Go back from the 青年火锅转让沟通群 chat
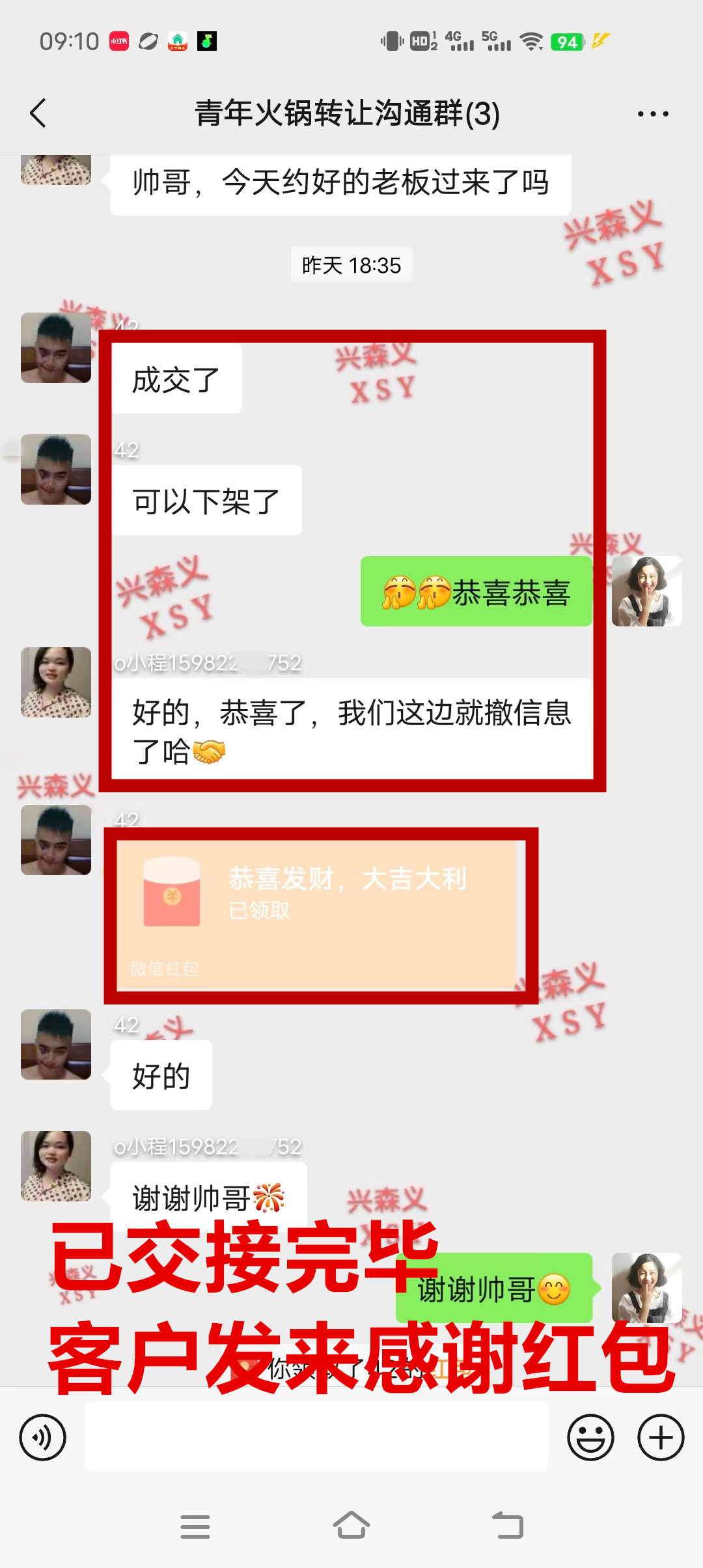Viewport: 703px width, 1568px height. (38, 113)
